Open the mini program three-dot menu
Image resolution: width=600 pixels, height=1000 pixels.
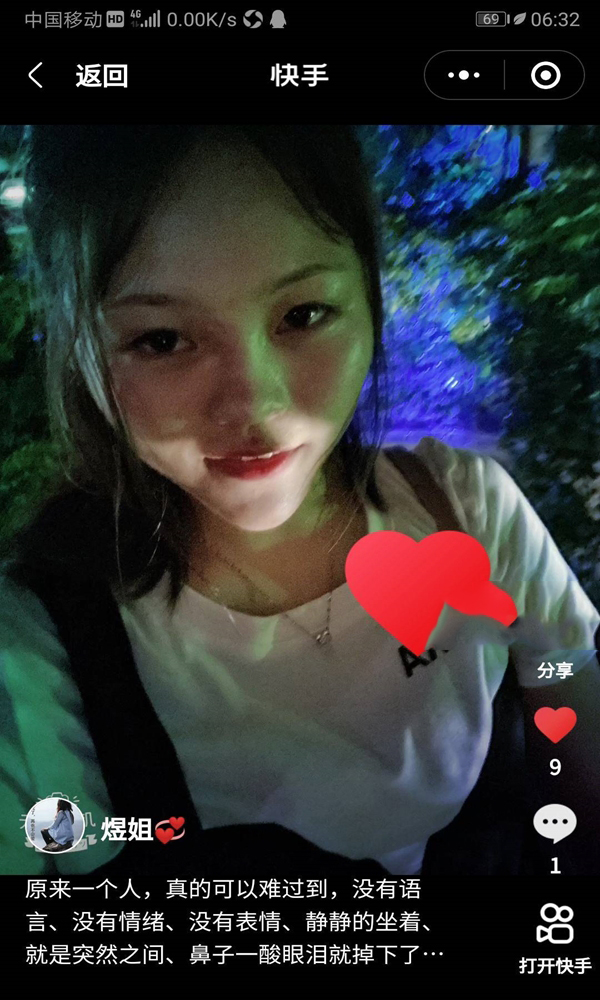[x=464, y=76]
